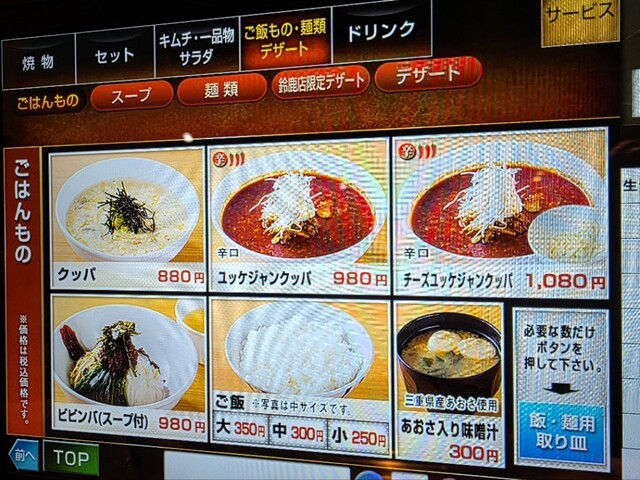The image size is (640, 480).
Task: Return to the TOP screen
Action: click(x=70, y=458)
